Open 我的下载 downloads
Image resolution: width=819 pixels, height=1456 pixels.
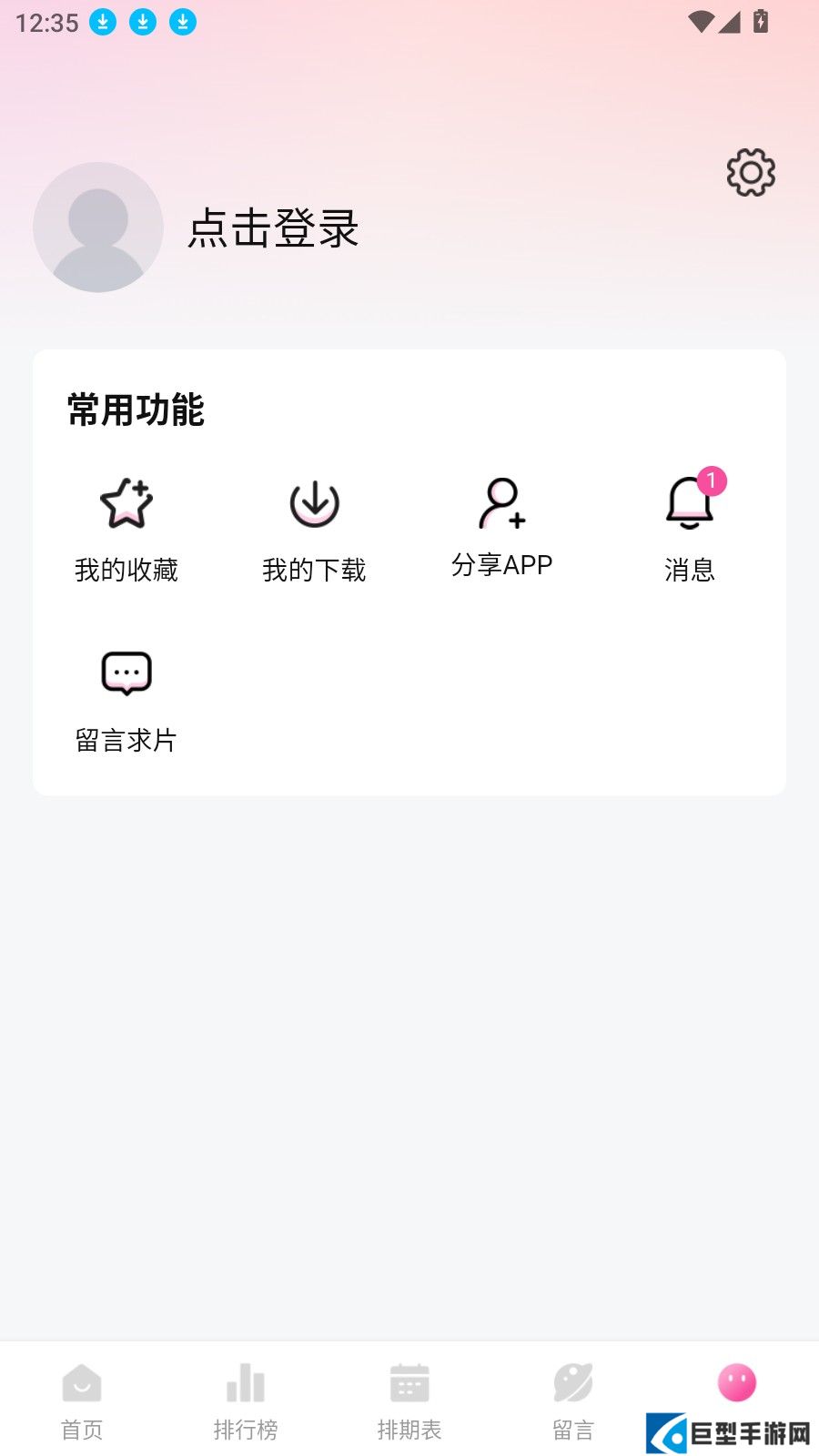point(314,528)
